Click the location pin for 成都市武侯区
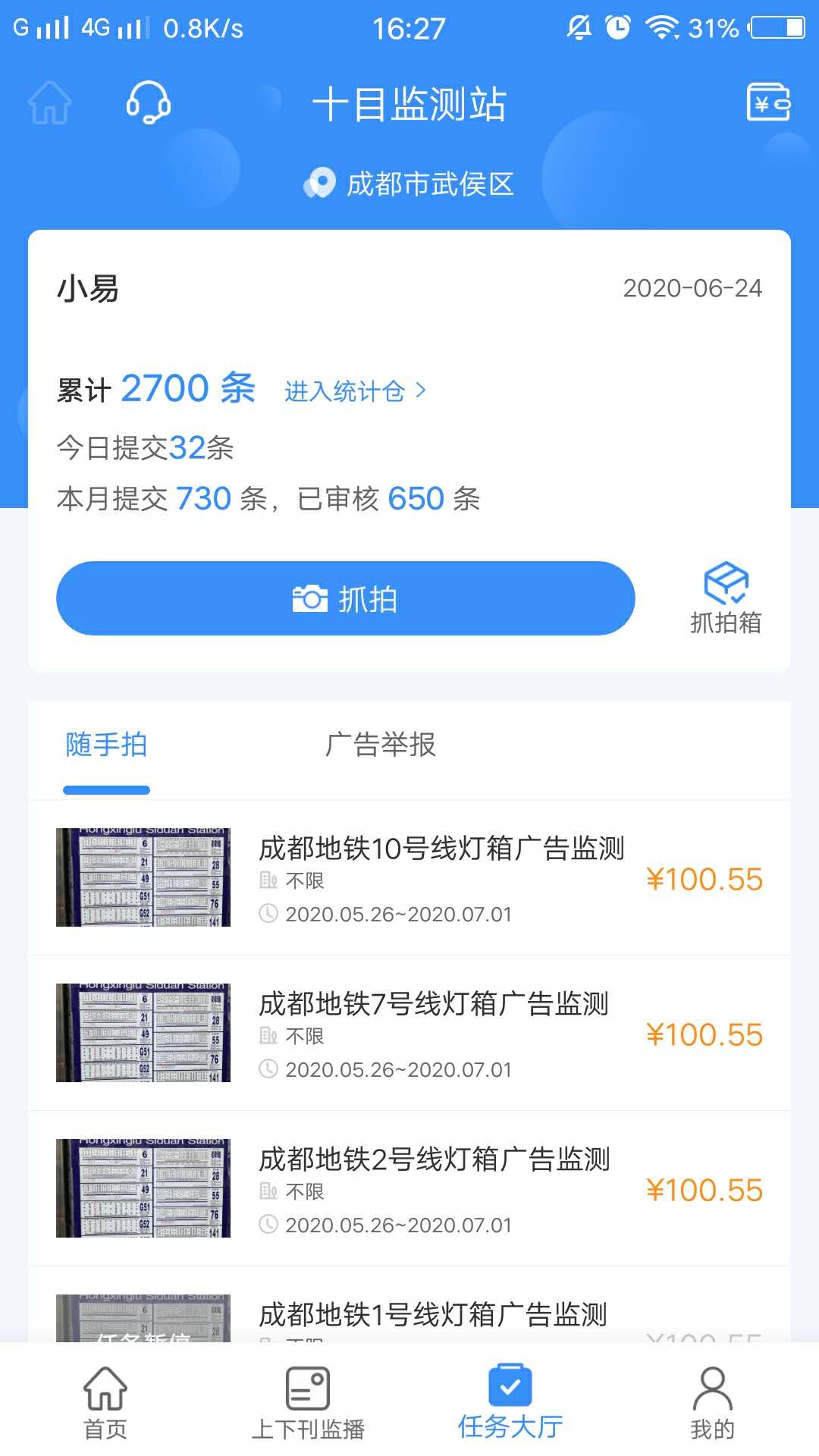 point(321,183)
